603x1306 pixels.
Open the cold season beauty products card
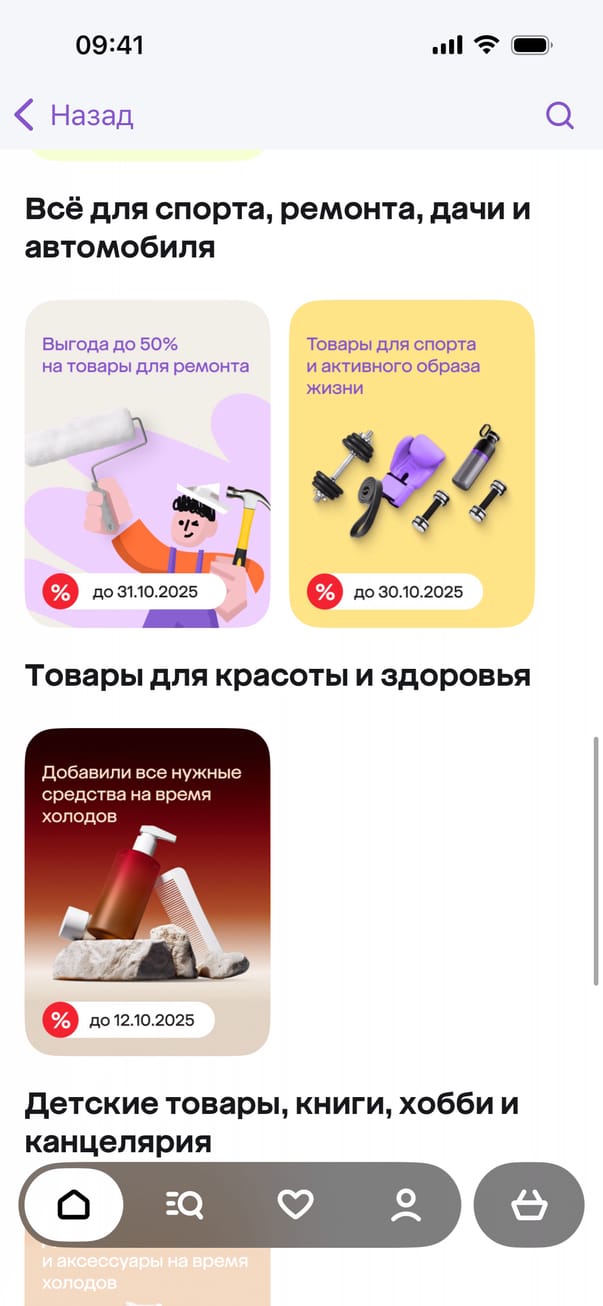tap(147, 891)
